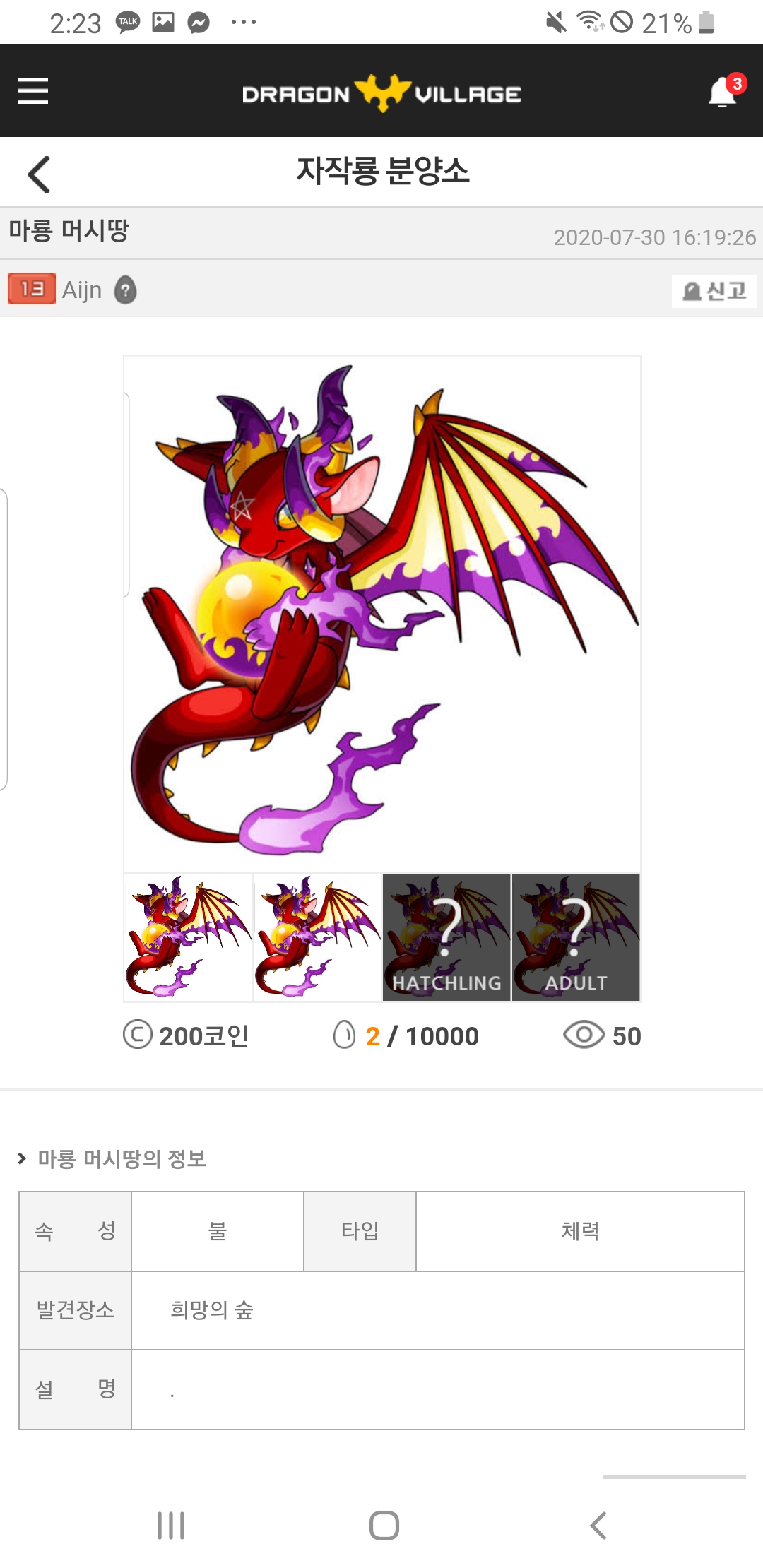Go back using the header arrow
Screen dimensions: 763x1568
tap(39, 174)
